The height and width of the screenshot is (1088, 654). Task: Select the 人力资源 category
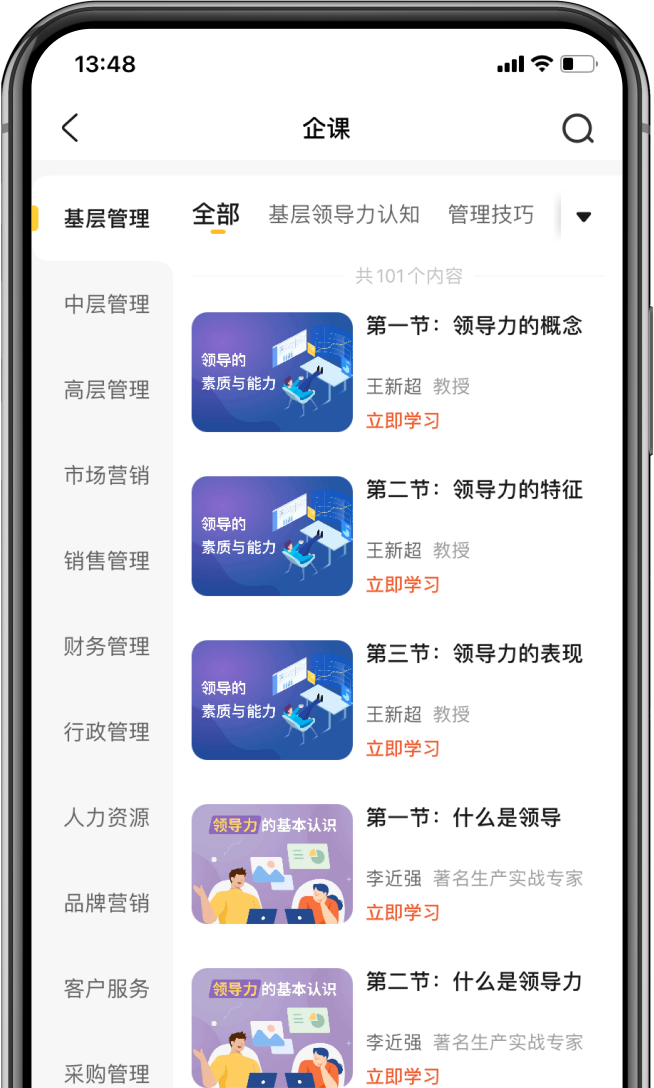pos(106,817)
